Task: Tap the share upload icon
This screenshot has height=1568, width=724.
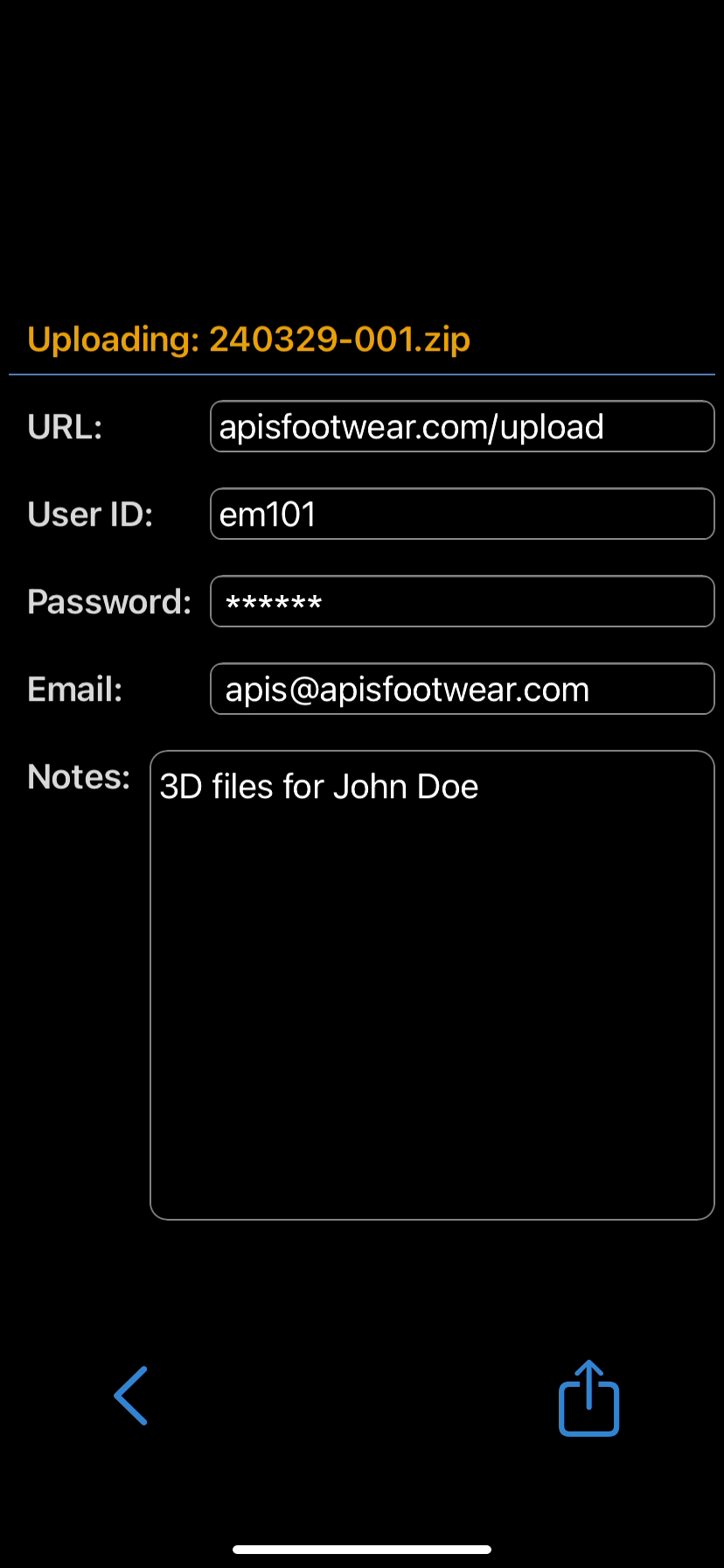Action: point(588,1398)
